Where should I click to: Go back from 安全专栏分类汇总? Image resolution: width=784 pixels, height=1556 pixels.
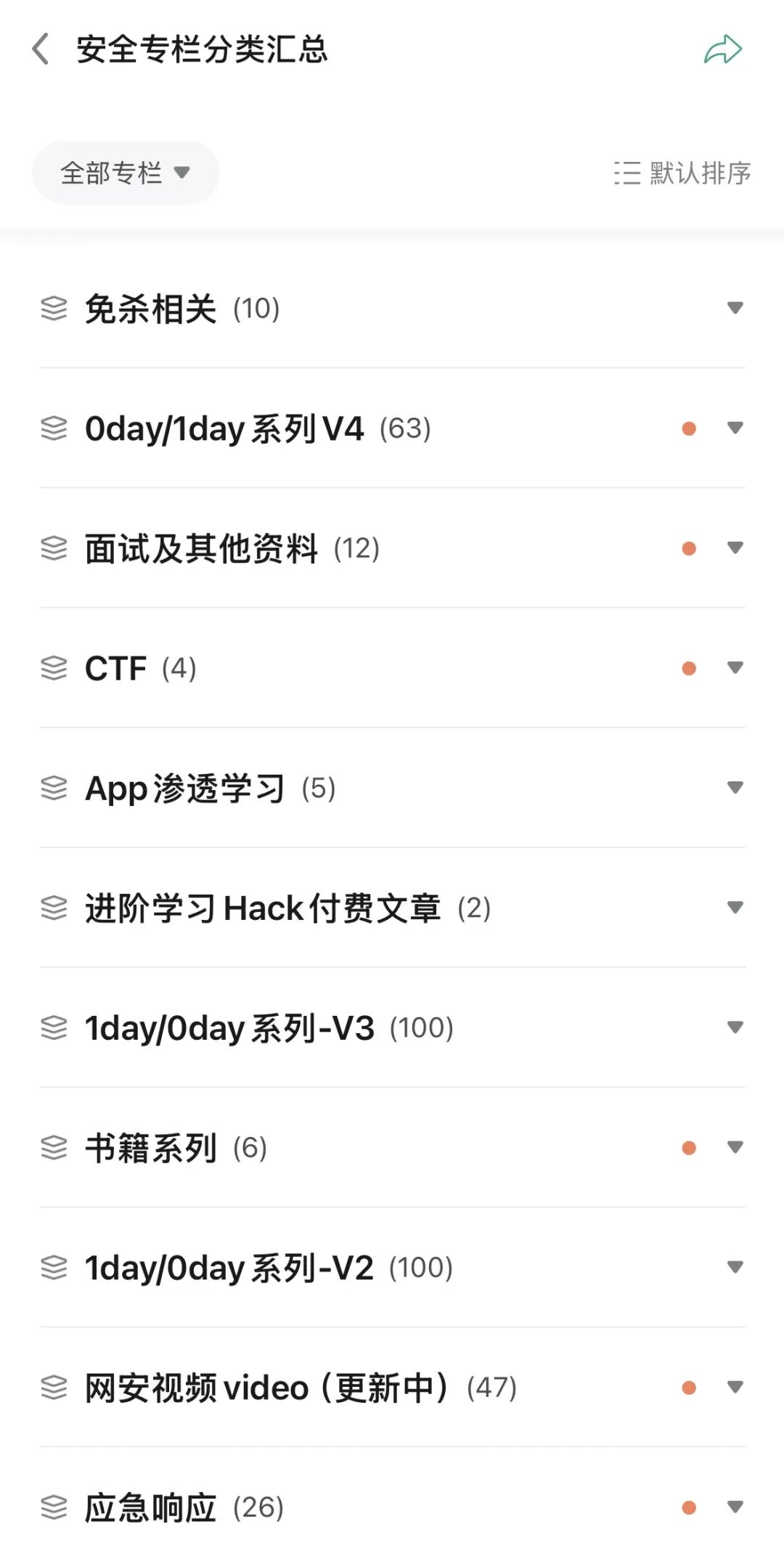(41, 49)
